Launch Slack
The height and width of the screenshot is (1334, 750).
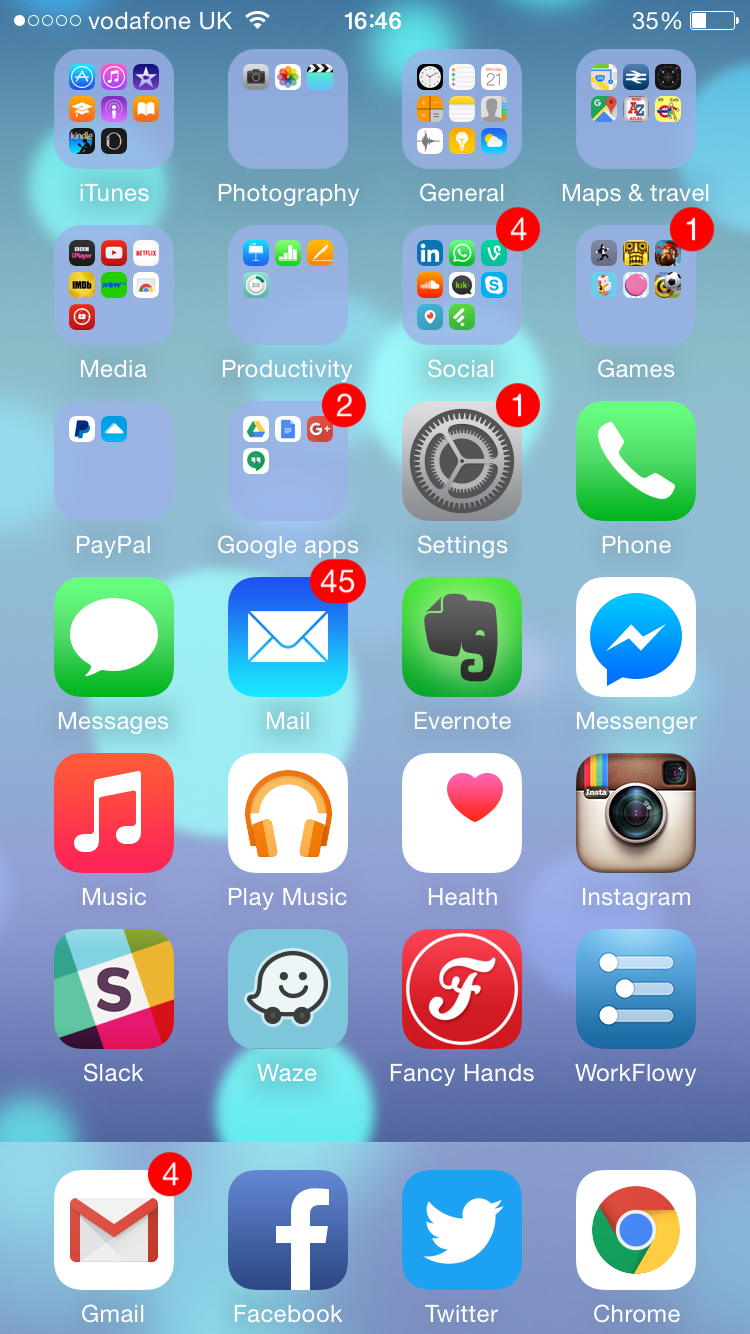(114, 990)
